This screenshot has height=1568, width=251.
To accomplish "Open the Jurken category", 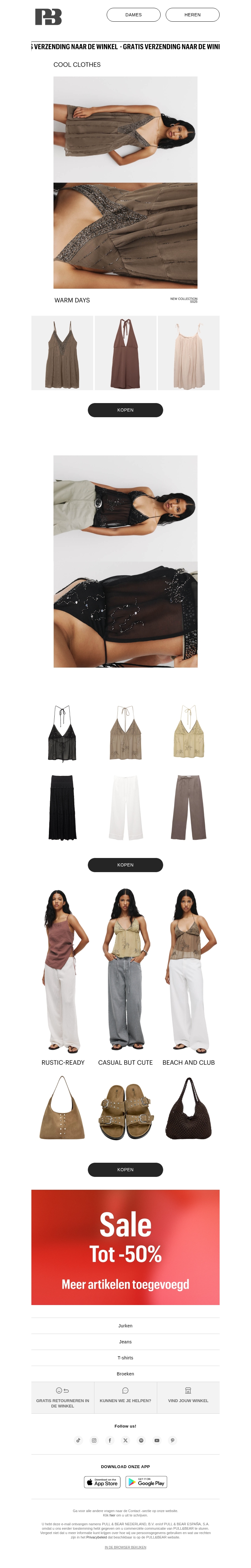I will 125,1325.
